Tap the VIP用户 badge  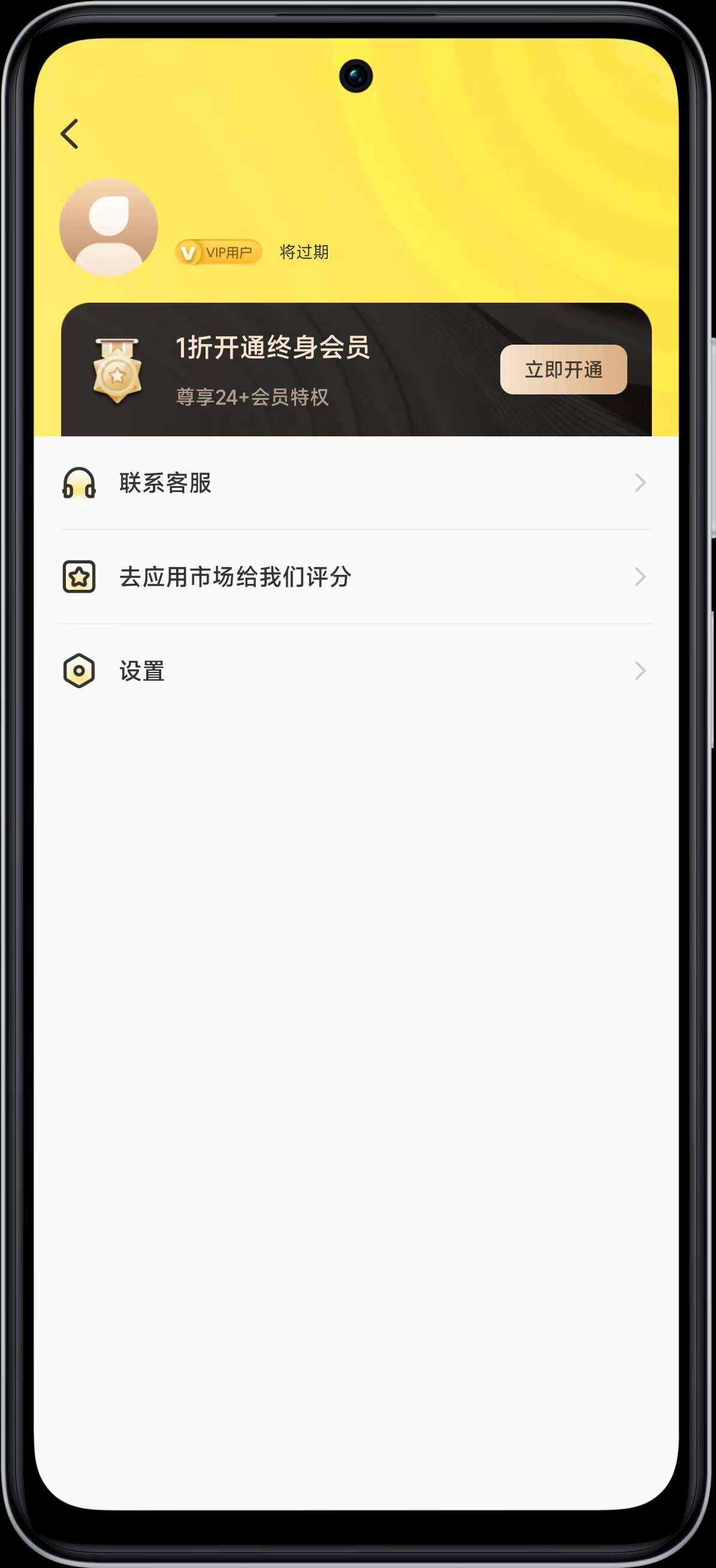tap(218, 252)
